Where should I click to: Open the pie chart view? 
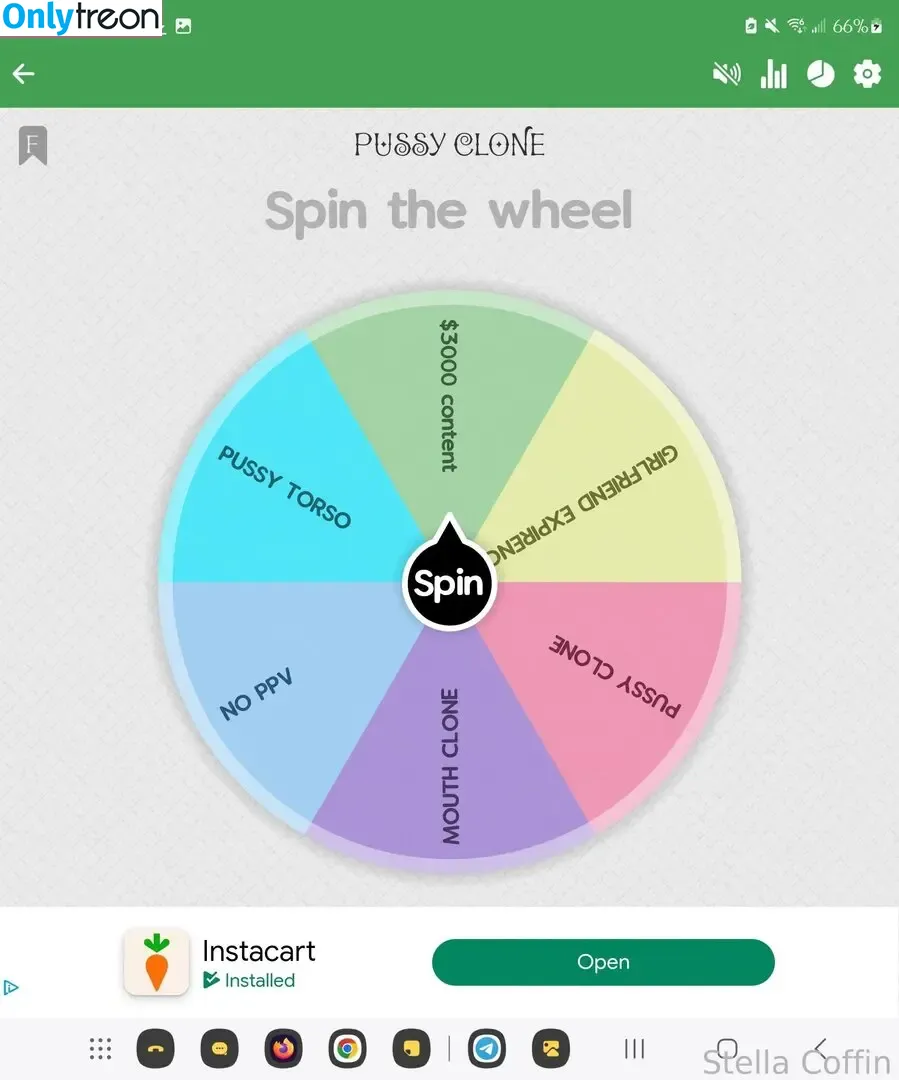click(821, 74)
